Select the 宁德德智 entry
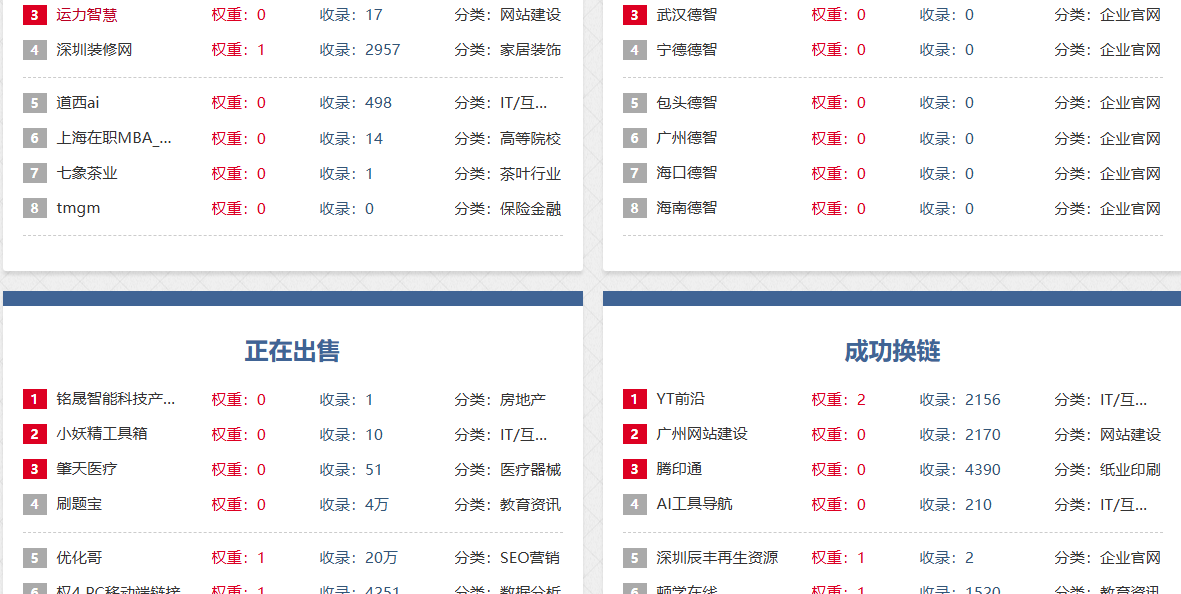Screen dimensions: 1181x594 686,50
